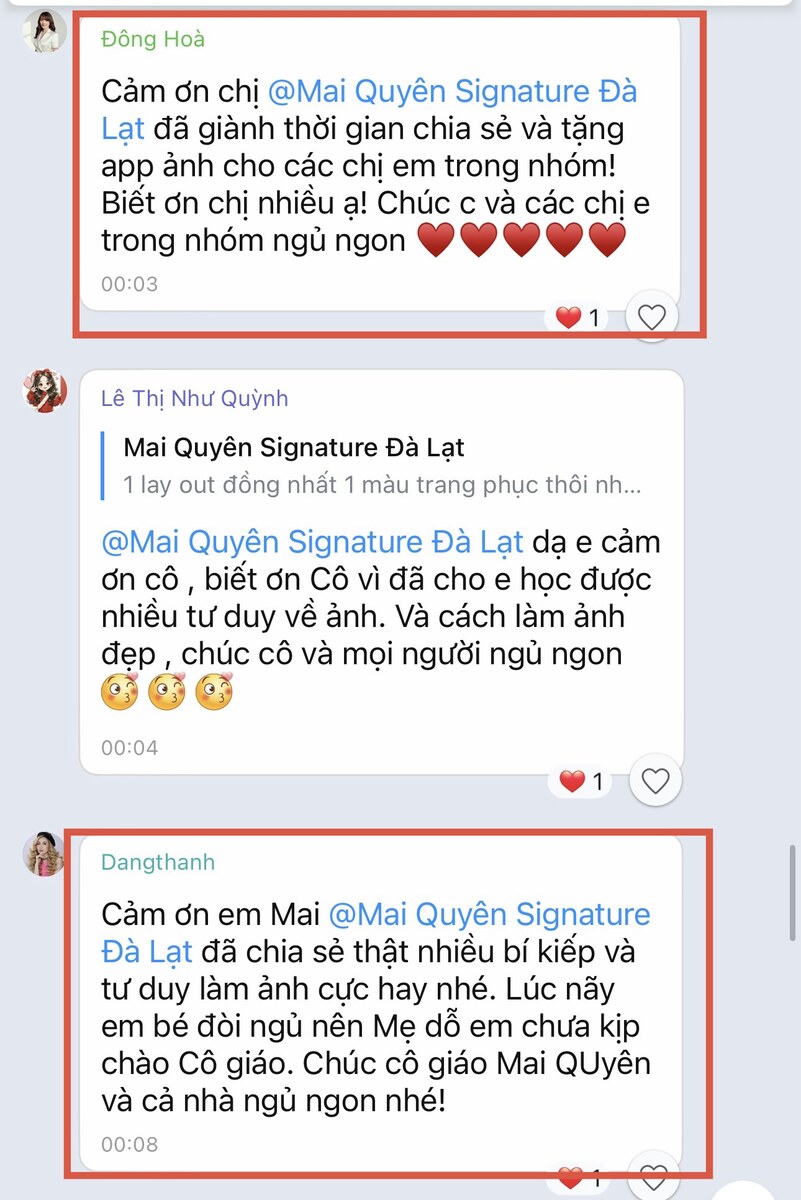This screenshot has width=801, height=1200.
Task: Open Lê Thị Như Quỳnh's avatar
Action: (x=45, y=391)
